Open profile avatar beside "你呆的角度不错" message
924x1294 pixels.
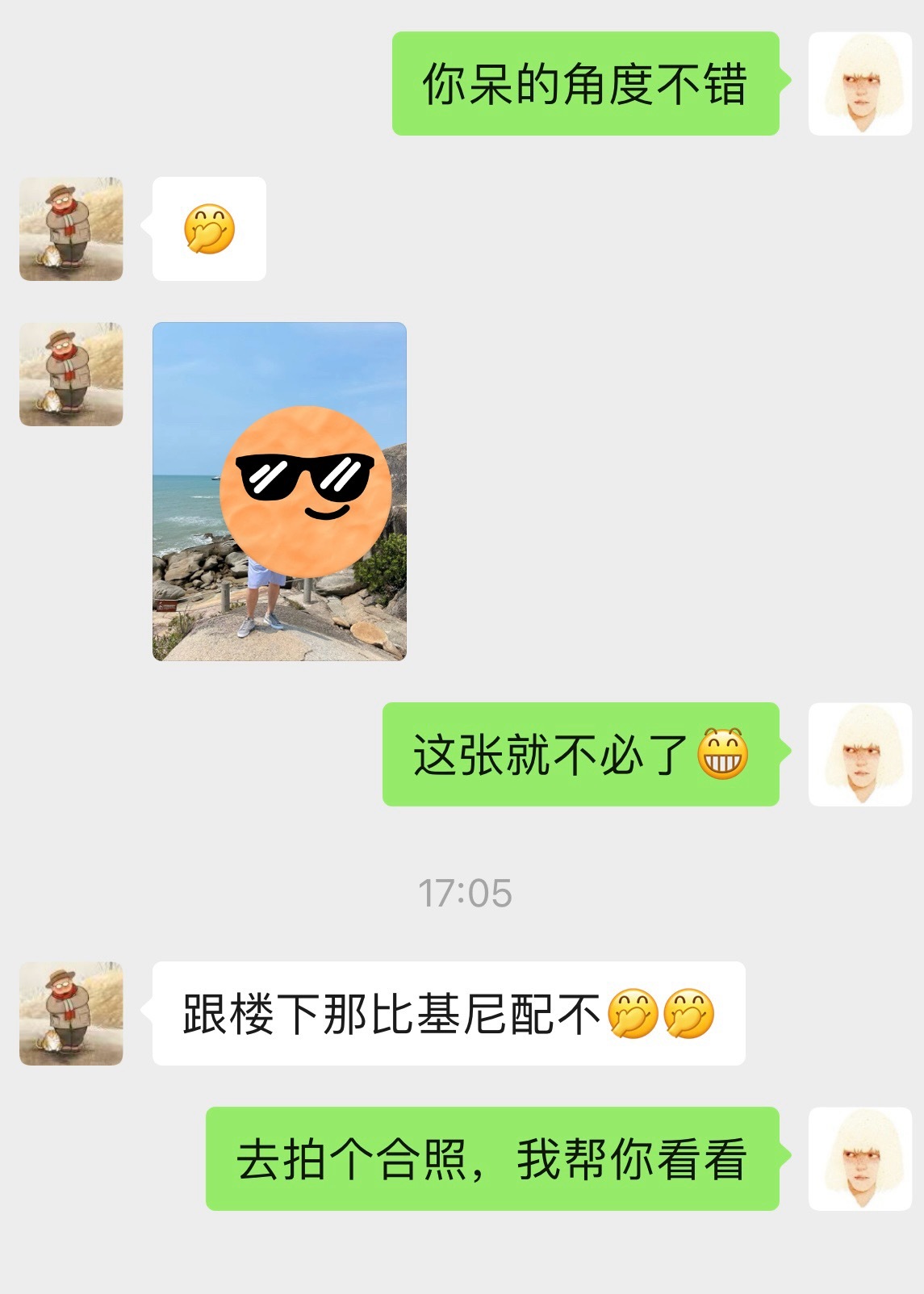pyautogui.click(x=859, y=83)
